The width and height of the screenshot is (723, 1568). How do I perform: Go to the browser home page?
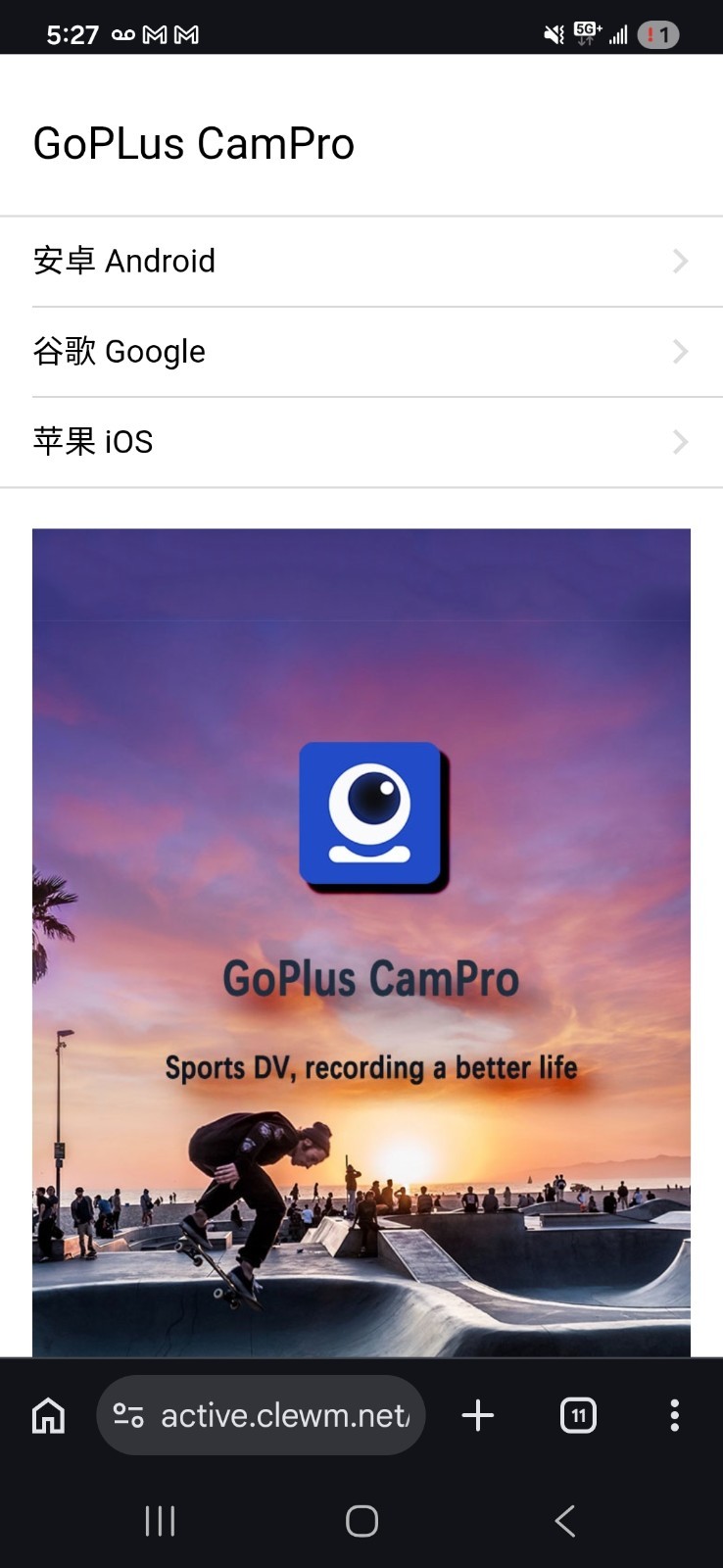pos(48,1415)
